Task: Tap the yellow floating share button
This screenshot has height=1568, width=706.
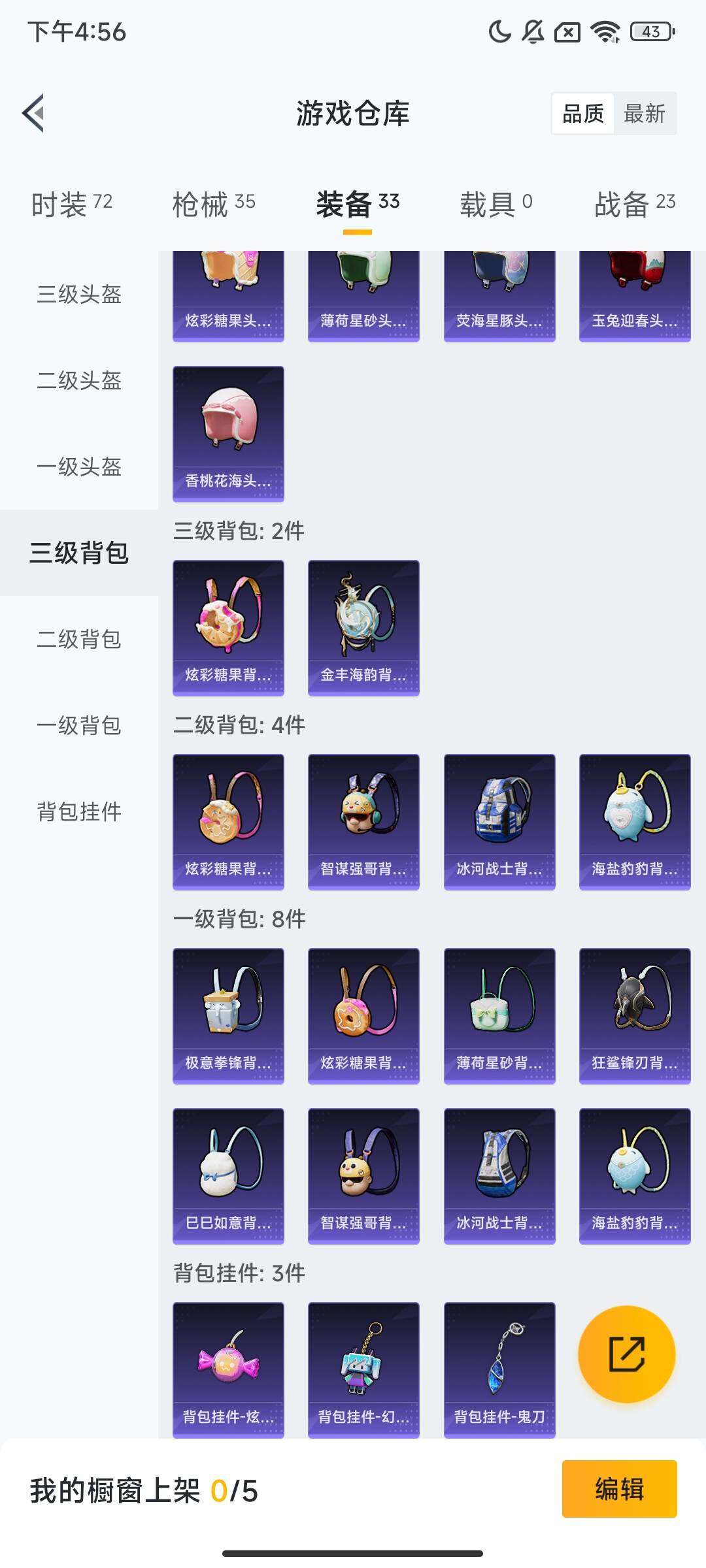Action: (x=626, y=1354)
